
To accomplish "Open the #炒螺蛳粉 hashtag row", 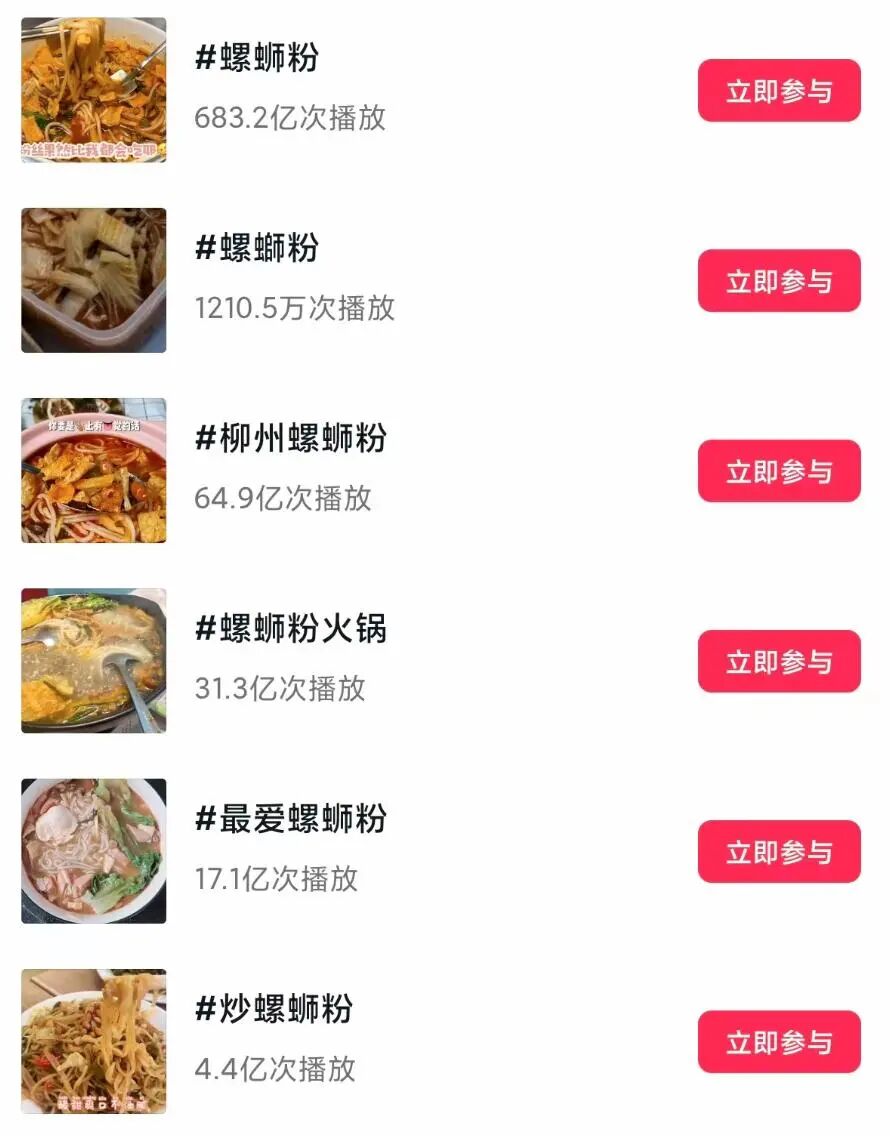I will [274, 1009].
